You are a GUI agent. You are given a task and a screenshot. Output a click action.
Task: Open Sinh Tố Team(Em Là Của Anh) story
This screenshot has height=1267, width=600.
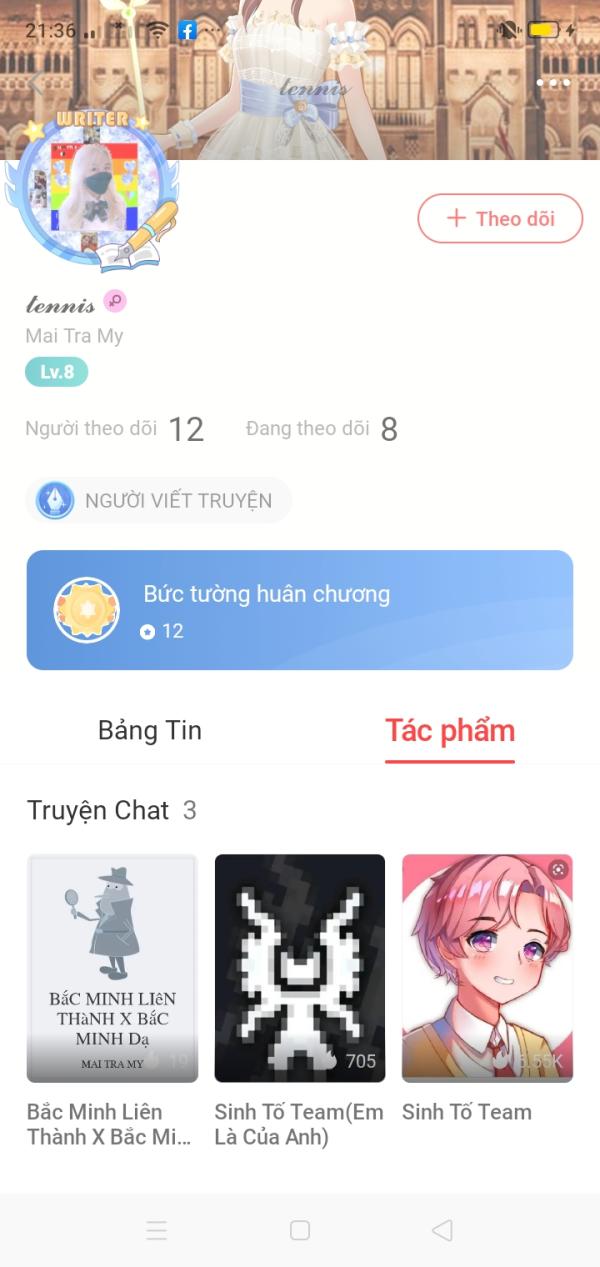pos(300,968)
